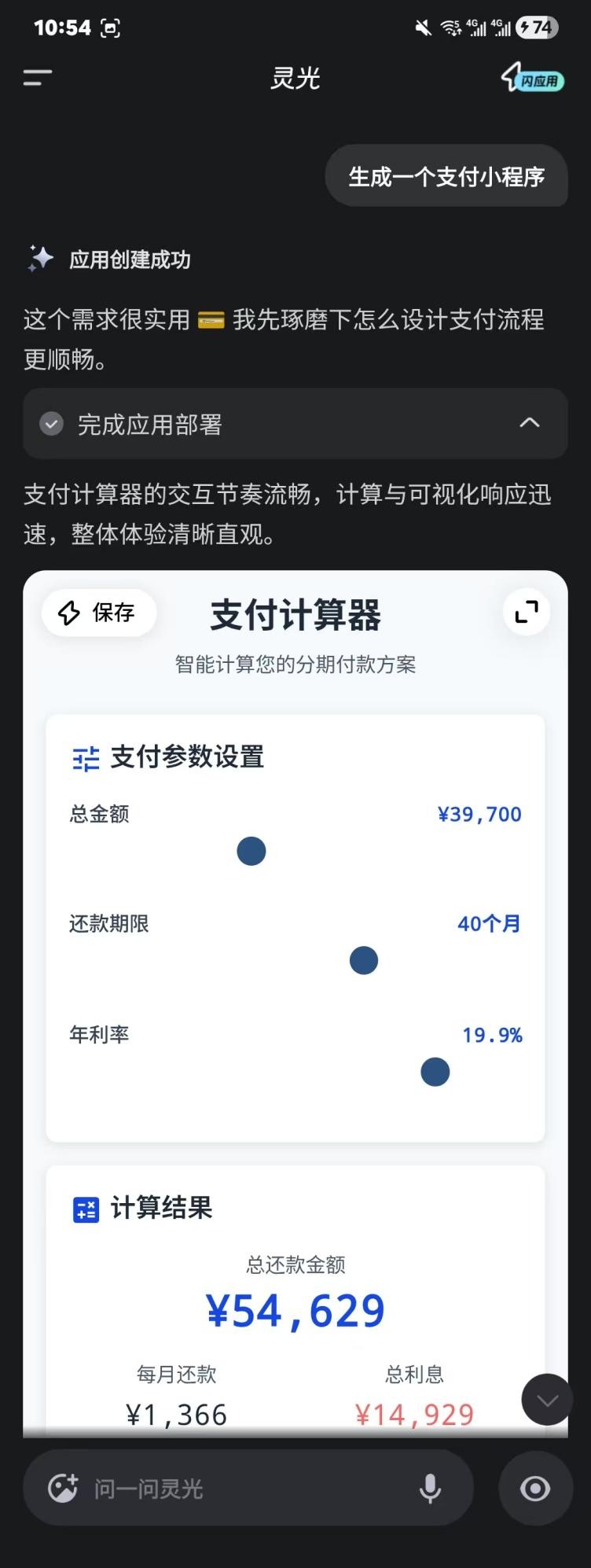
Task: Open the eye visual mode button
Action: tap(535, 1488)
